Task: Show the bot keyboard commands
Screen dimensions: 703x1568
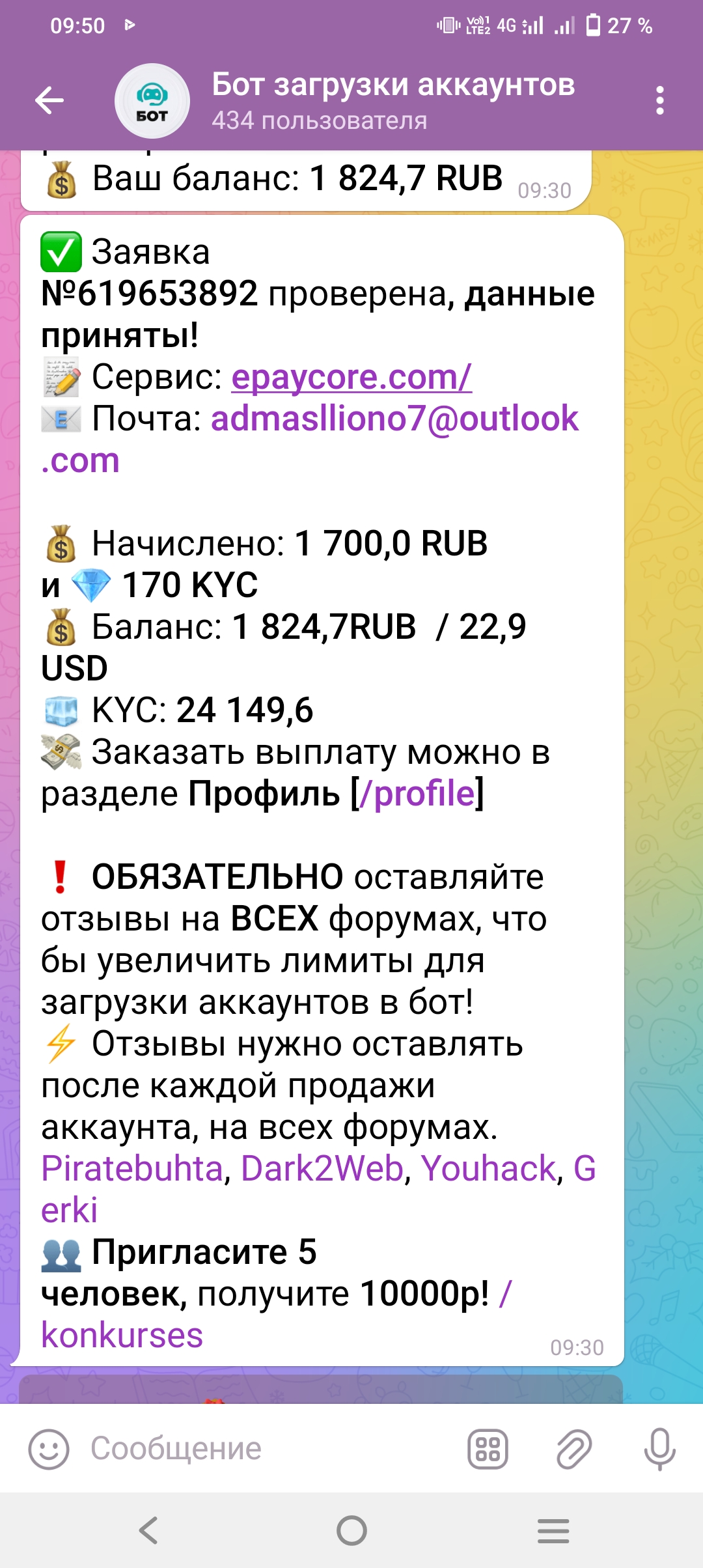Action: click(x=488, y=1449)
